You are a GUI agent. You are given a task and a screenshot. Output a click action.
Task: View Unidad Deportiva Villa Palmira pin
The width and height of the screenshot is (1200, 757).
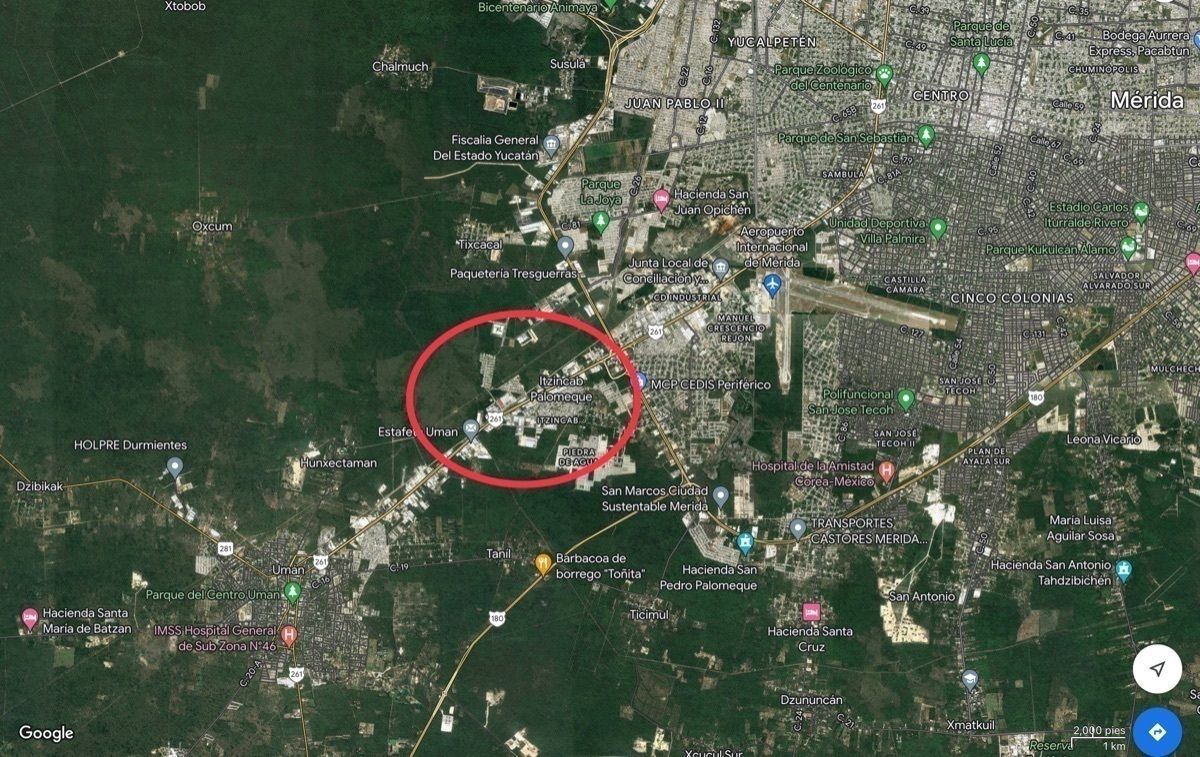coord(938,228)
